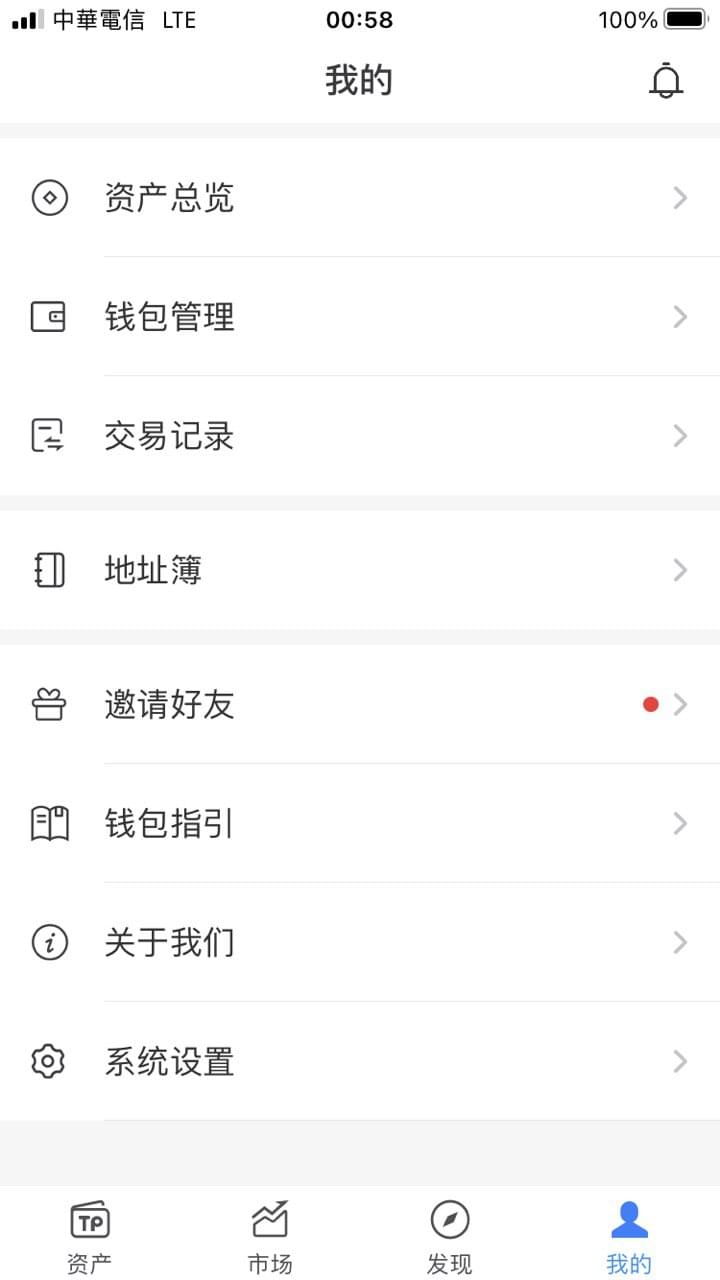Open the 地址簿 address book
This screenshot has height=1280, width=720.
360,570
